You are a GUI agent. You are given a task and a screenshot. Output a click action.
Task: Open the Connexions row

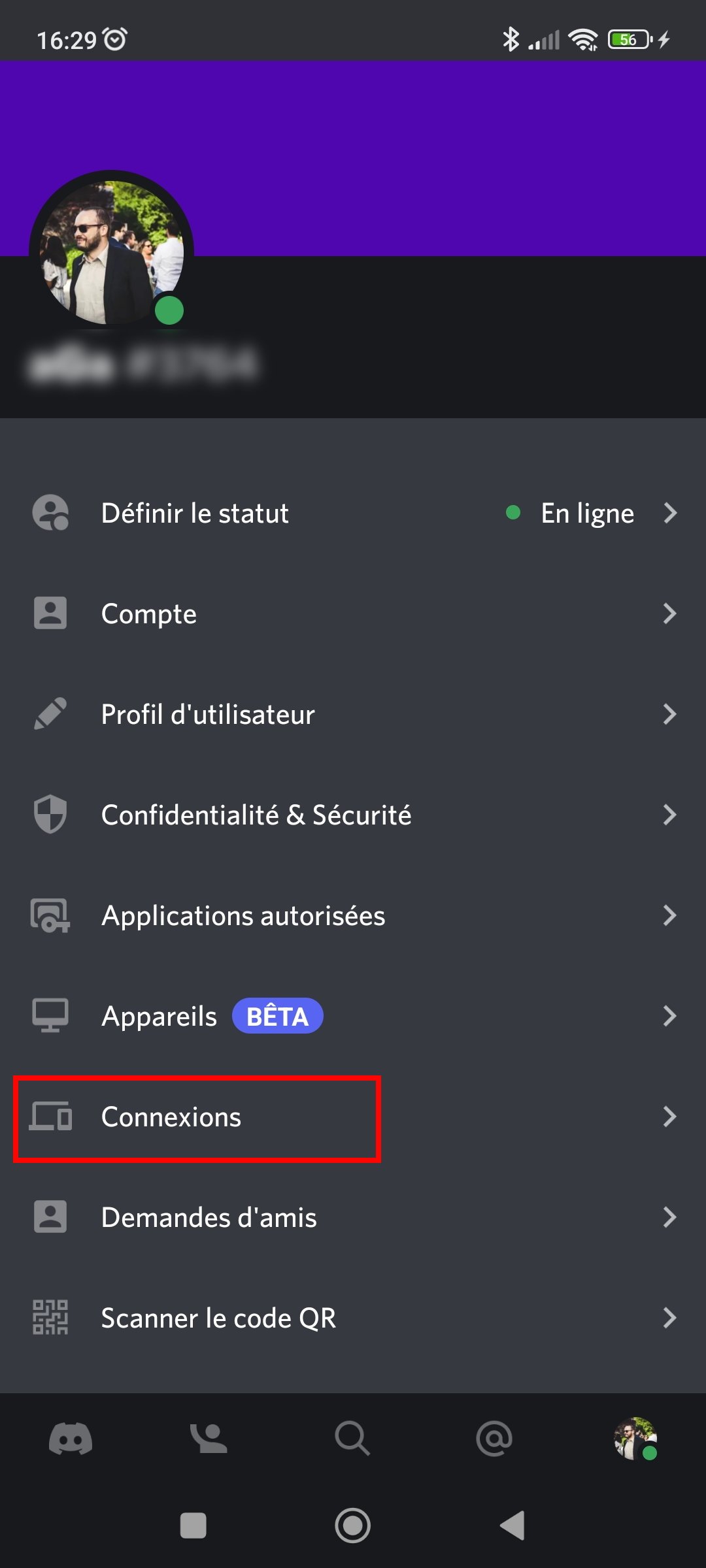click(353, 1117)
